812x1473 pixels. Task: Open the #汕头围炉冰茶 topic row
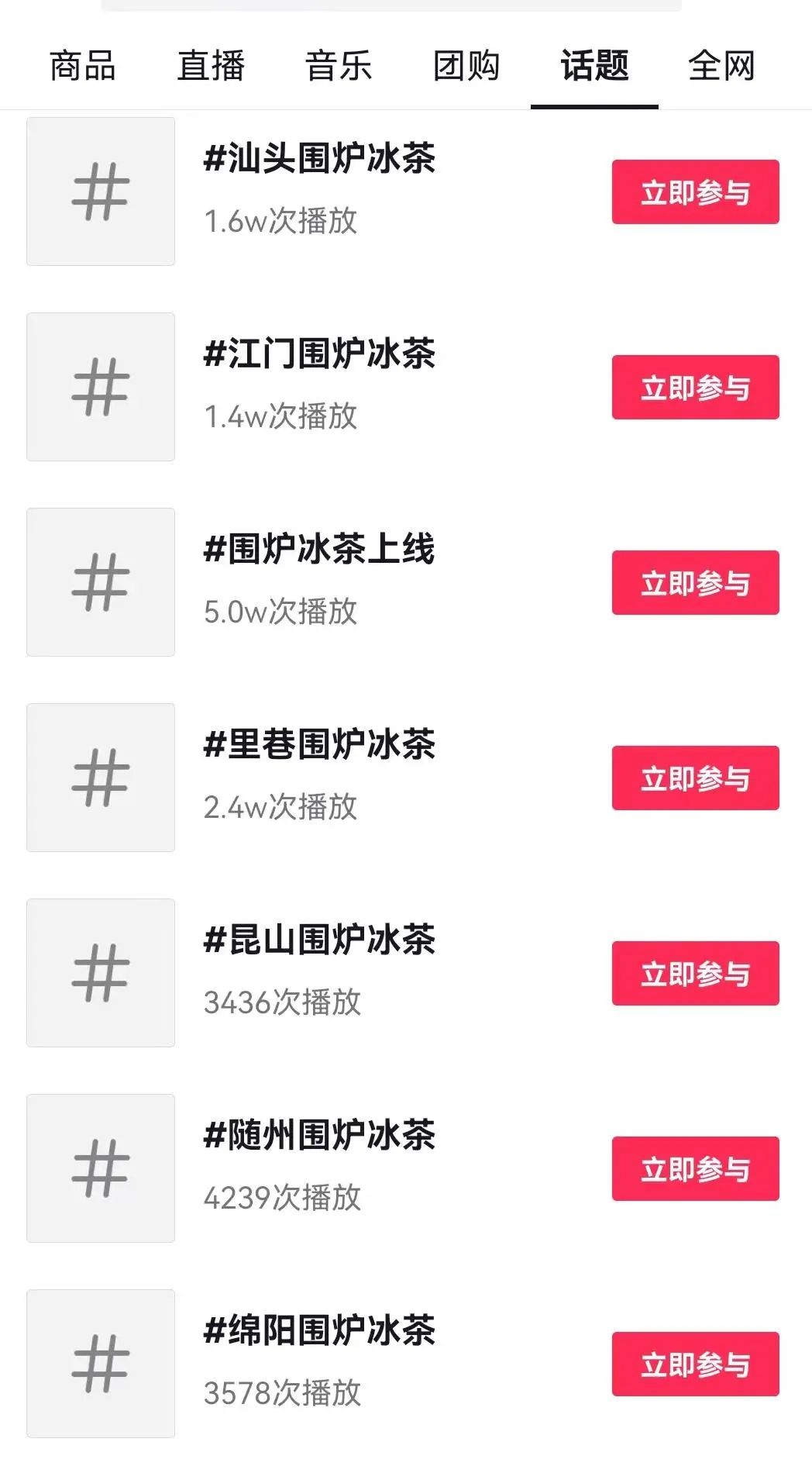pos(319,160)
